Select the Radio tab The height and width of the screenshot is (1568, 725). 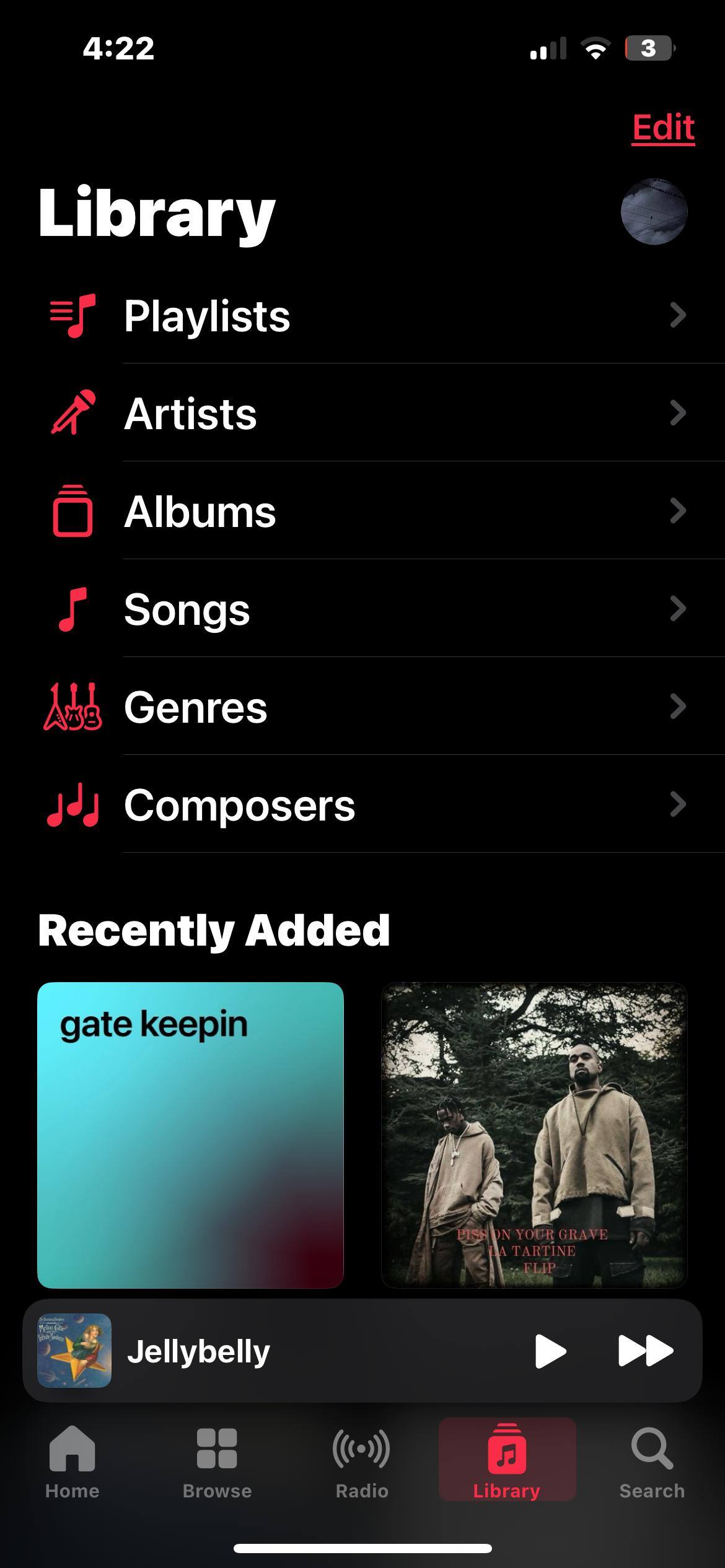362,1463
